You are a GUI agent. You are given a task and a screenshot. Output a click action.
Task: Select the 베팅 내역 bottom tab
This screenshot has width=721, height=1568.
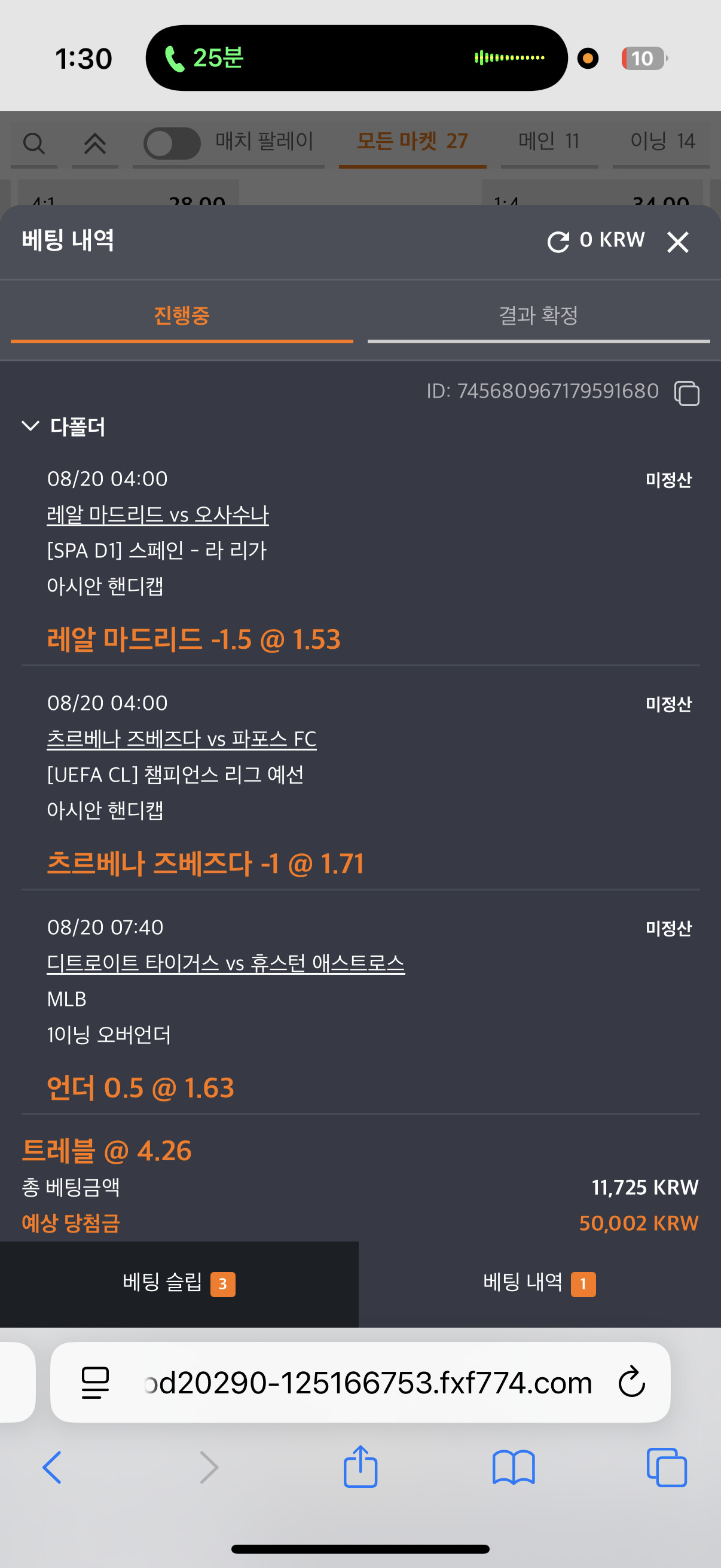[539, 1284]
